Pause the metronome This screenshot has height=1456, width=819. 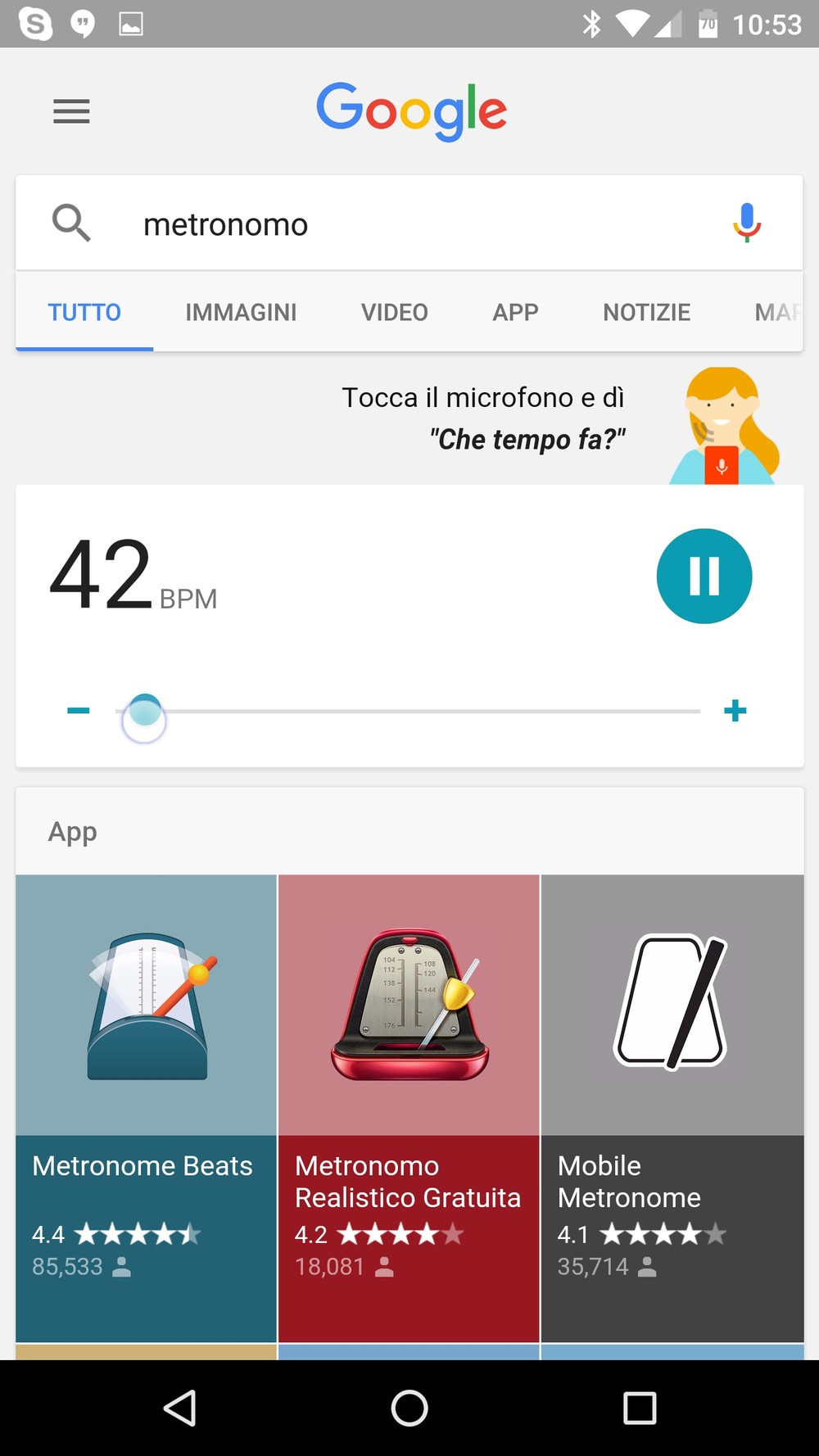click(x=704, y=577)
